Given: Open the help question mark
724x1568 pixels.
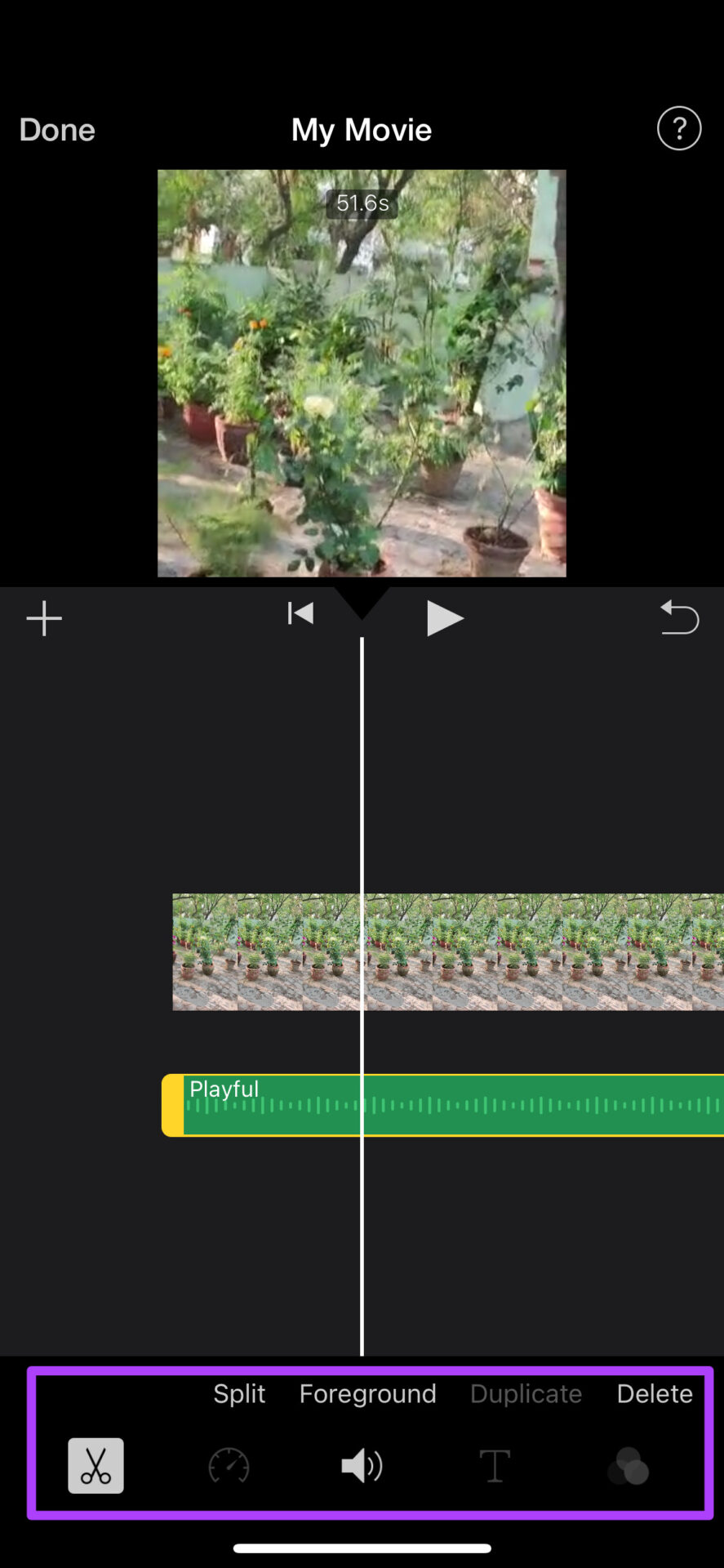Looking at the screenshot, I should tap(678, 129).
